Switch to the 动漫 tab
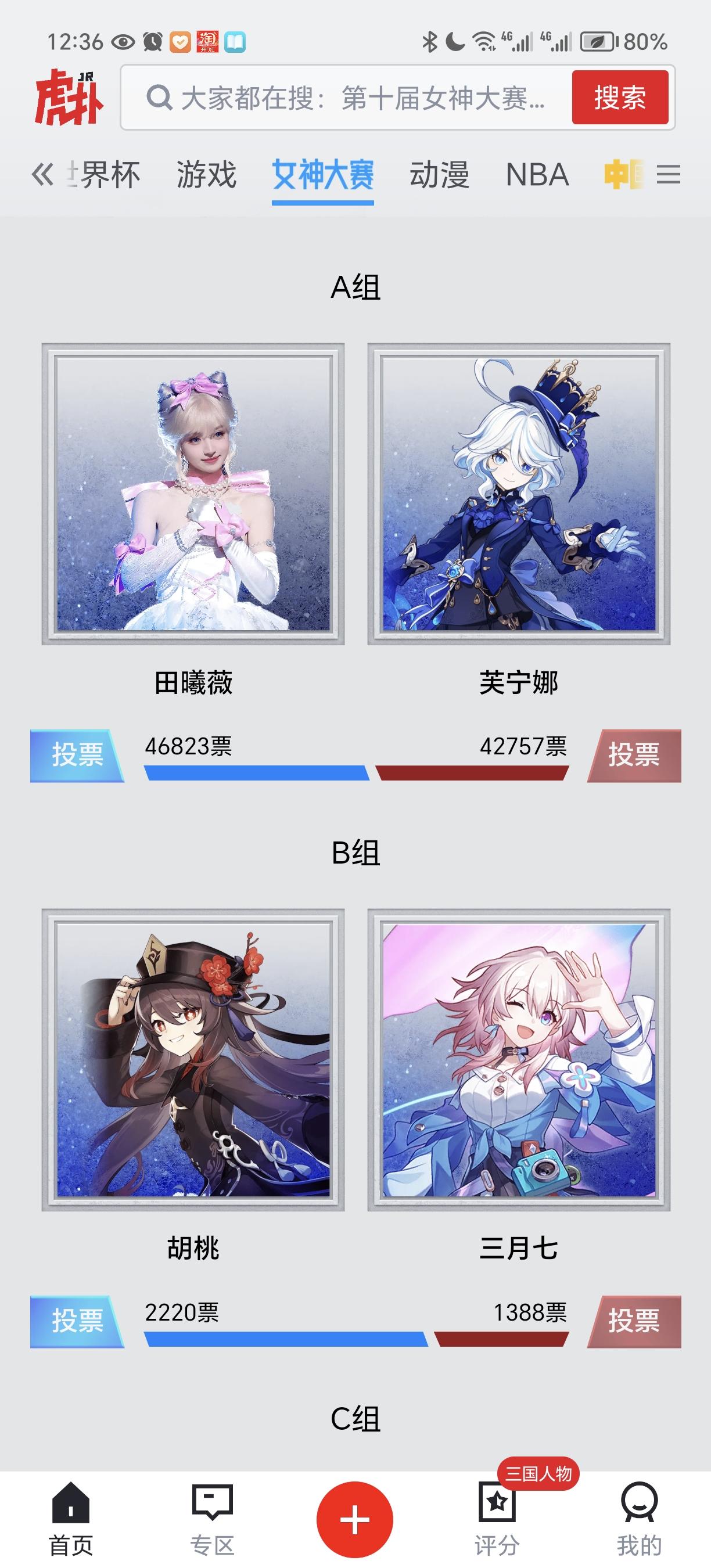This screenshot has height=1568, width=711. point(440,175)
